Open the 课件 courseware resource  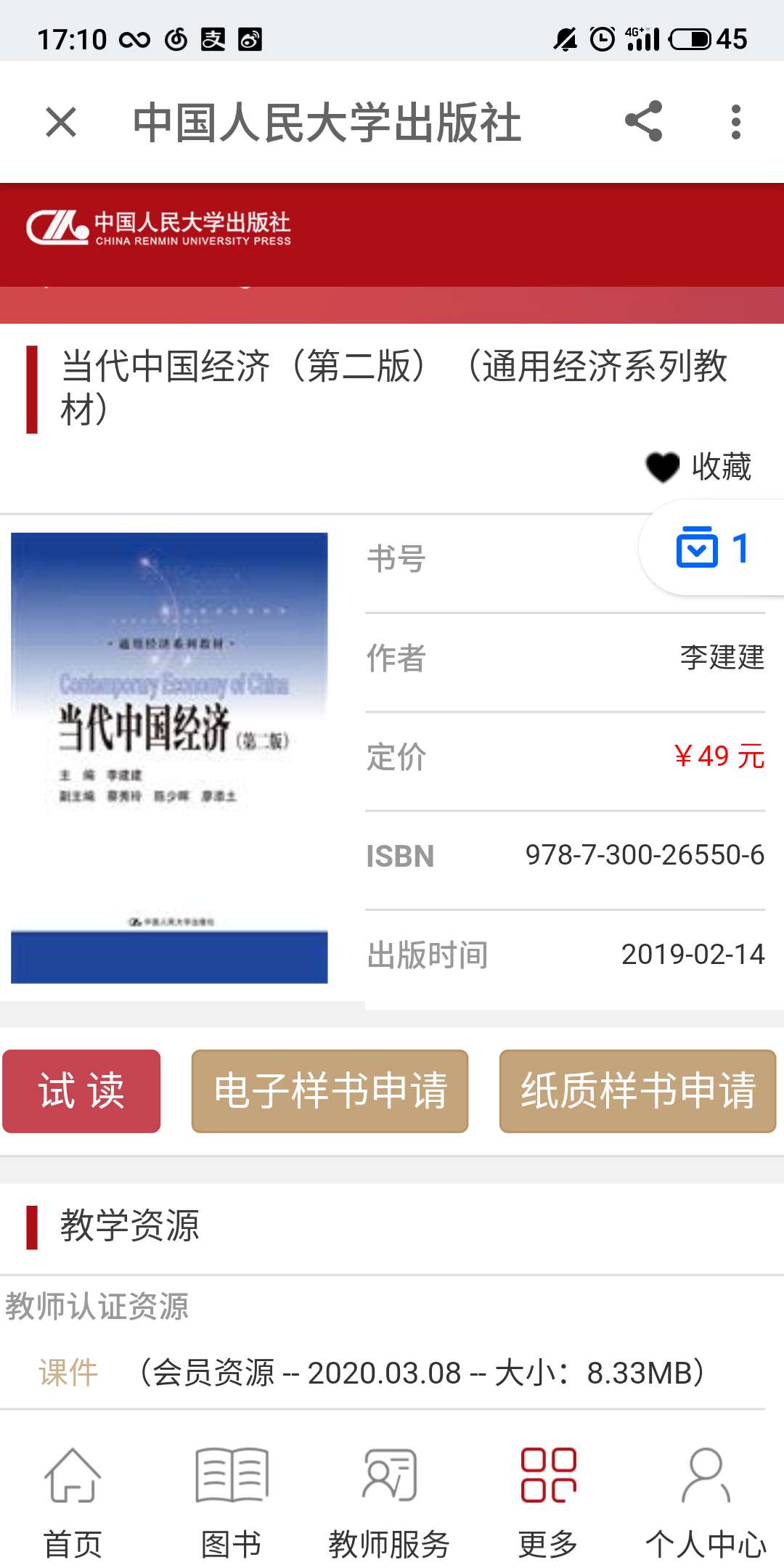click(x=68, y=1373)
